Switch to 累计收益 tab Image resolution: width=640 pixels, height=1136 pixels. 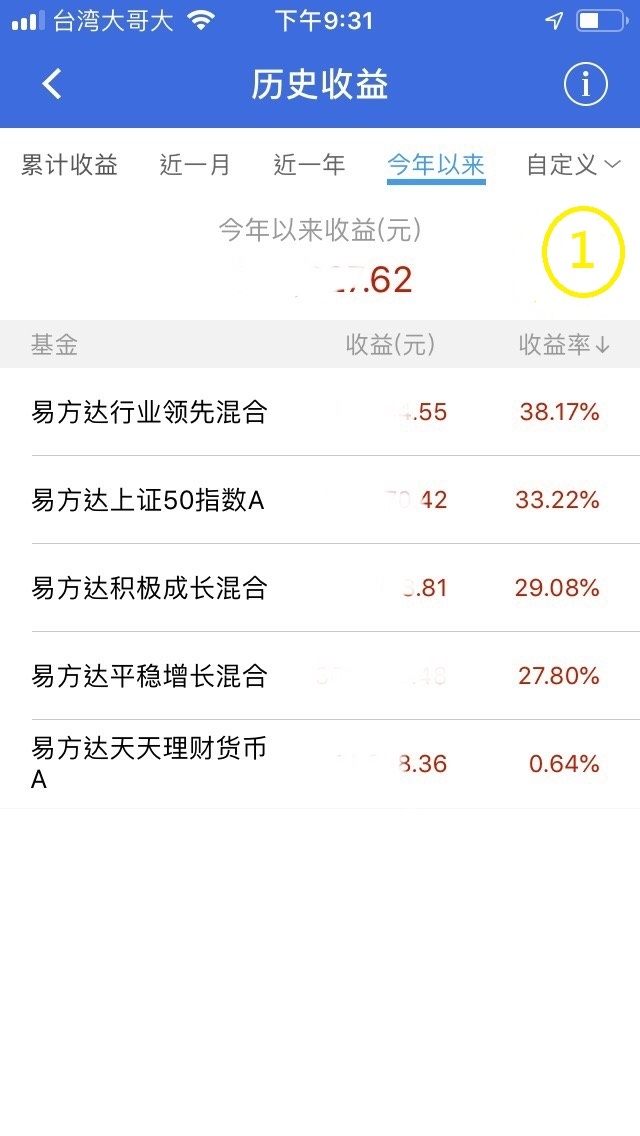pos(69,165)
